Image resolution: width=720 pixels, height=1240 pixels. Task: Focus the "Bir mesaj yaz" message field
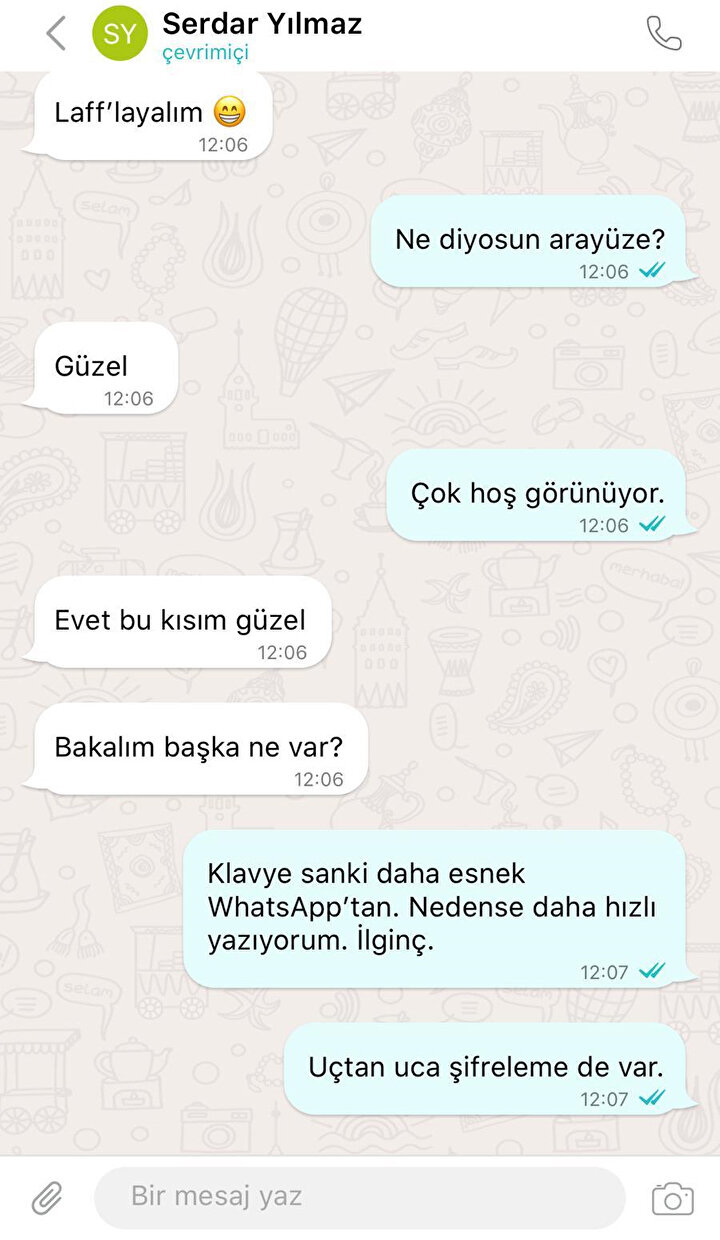pyautogui.click(x=360, y=1197)
